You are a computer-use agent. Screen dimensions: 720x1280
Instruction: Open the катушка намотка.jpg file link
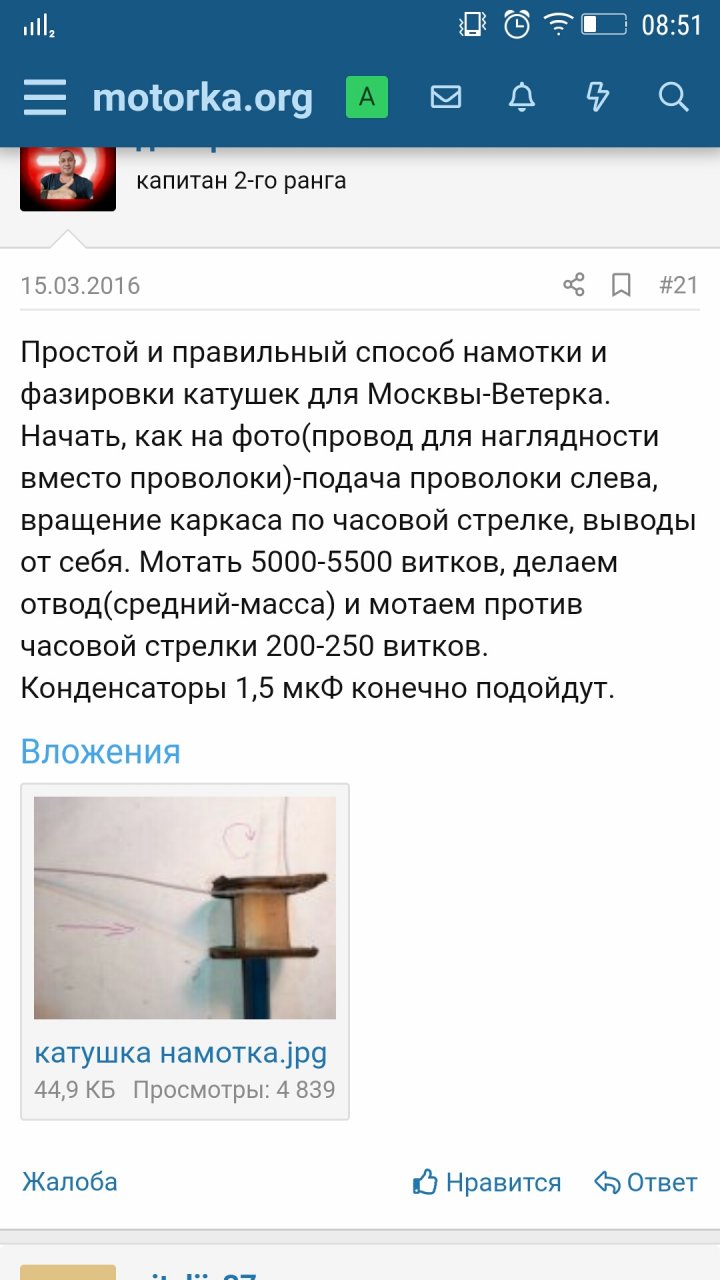181,1052
